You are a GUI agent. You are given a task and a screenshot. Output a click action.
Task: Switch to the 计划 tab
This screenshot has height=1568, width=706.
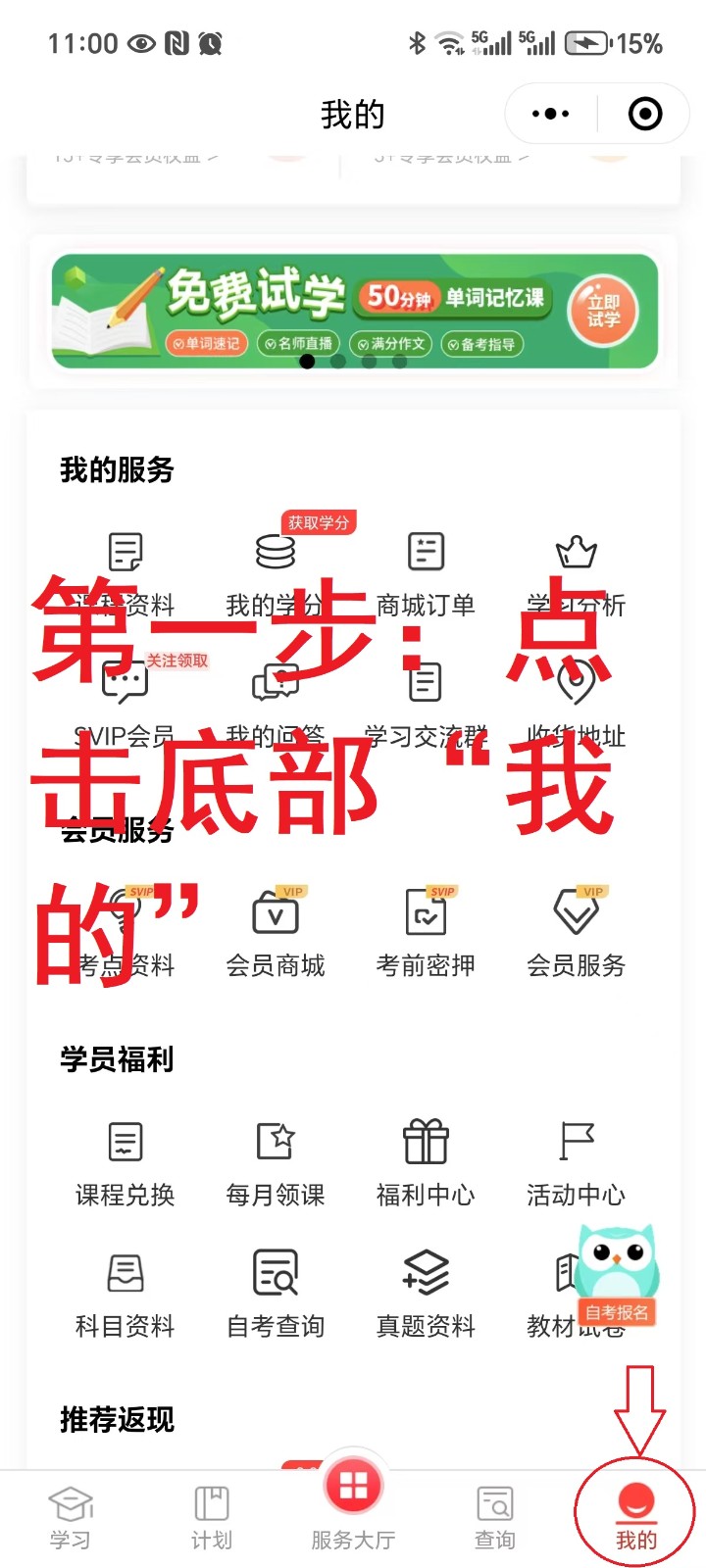[x=212, y=1517]
